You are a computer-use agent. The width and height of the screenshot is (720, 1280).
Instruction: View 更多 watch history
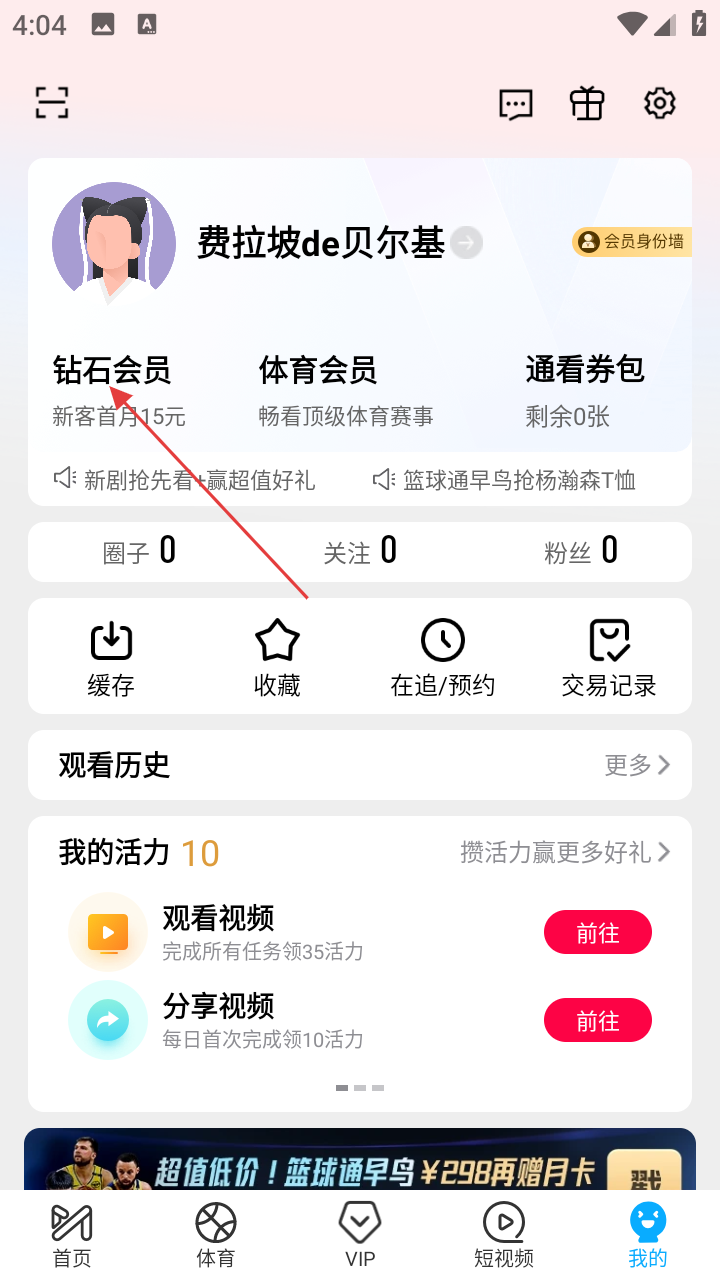pyautogui.click(x=637, y=765)
